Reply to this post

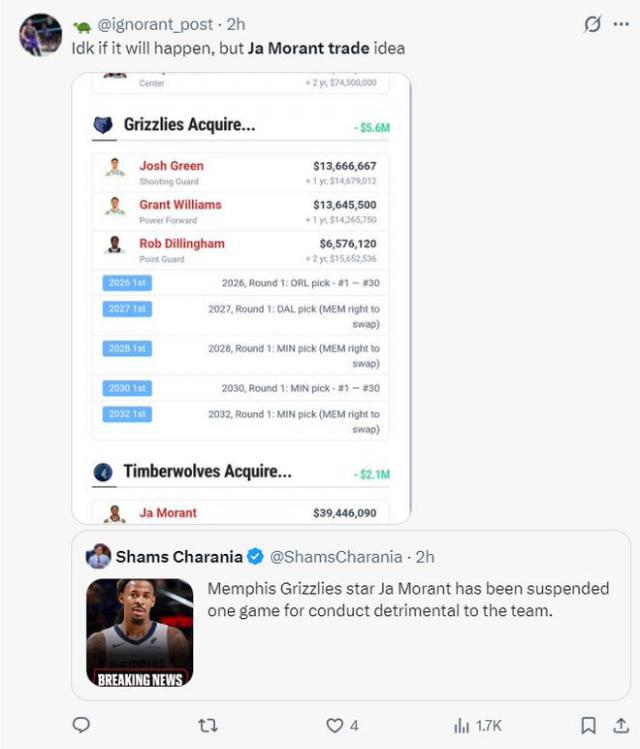(83, 725)
